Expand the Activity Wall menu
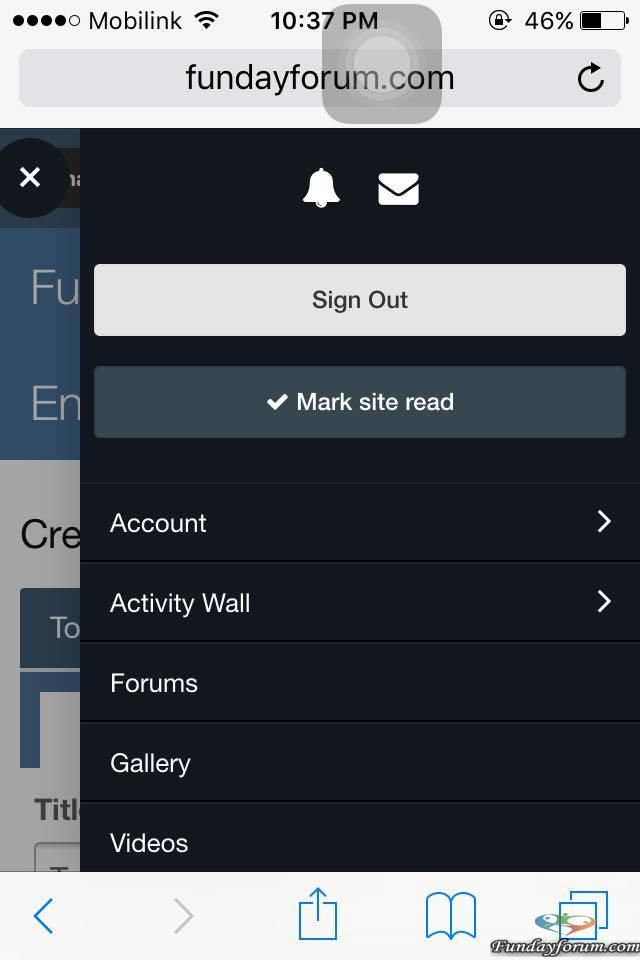 tap(360, 603)
